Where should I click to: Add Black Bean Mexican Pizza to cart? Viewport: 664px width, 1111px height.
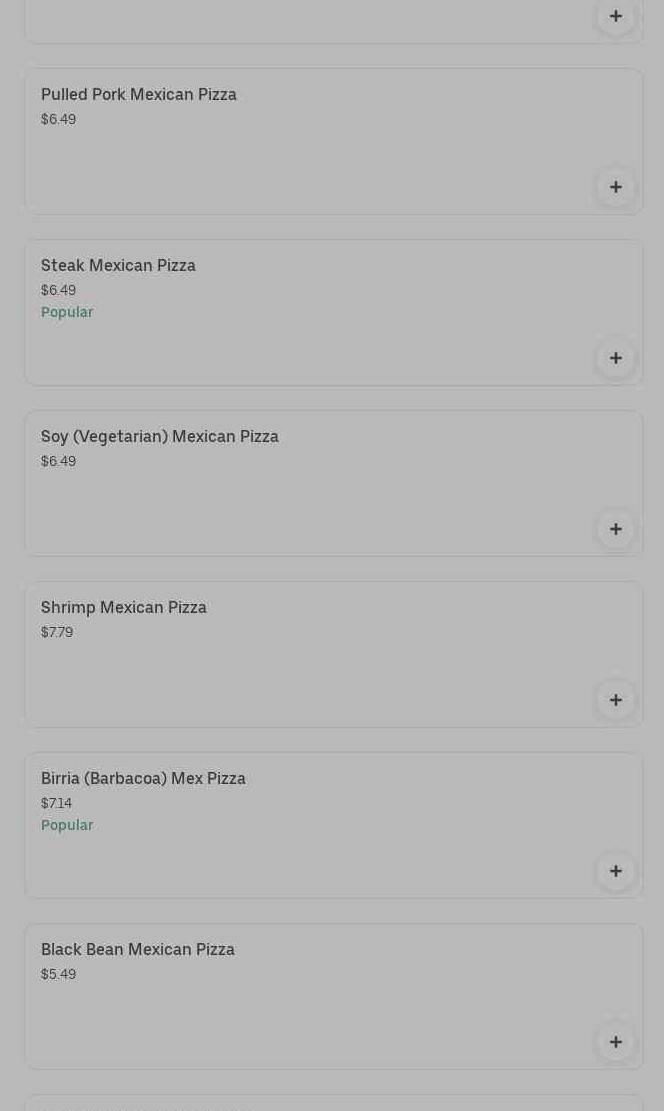point(615,1042)
